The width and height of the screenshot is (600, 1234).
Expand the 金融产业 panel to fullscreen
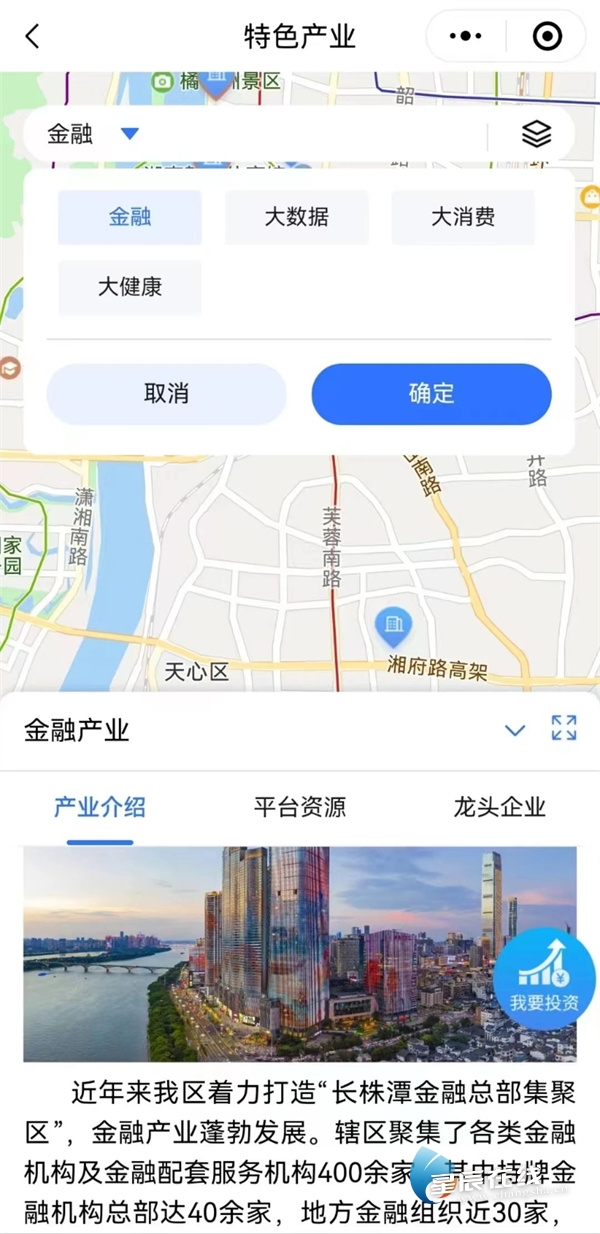click(564, 729)
